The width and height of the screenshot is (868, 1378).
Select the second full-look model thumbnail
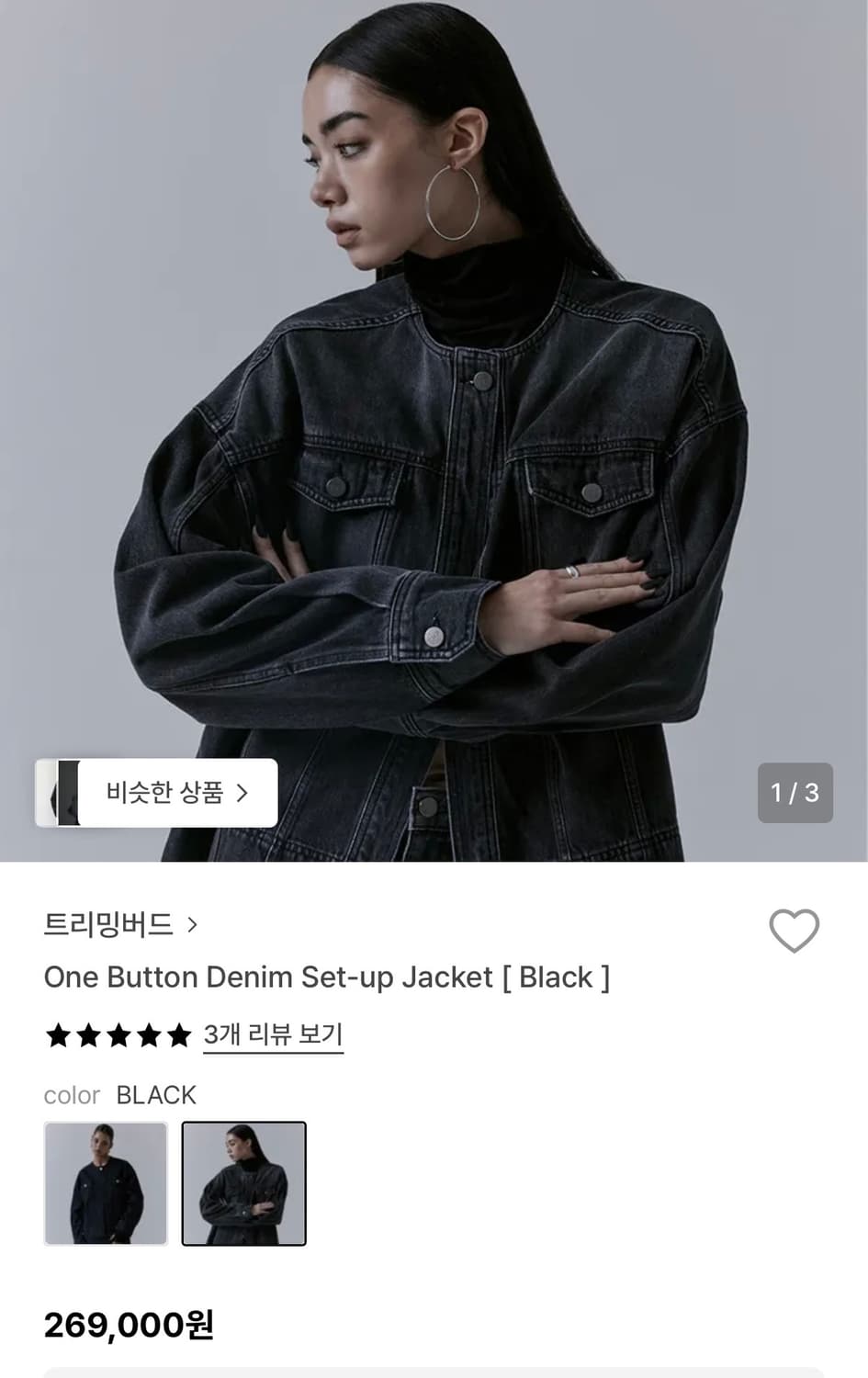pos(243,1183)
